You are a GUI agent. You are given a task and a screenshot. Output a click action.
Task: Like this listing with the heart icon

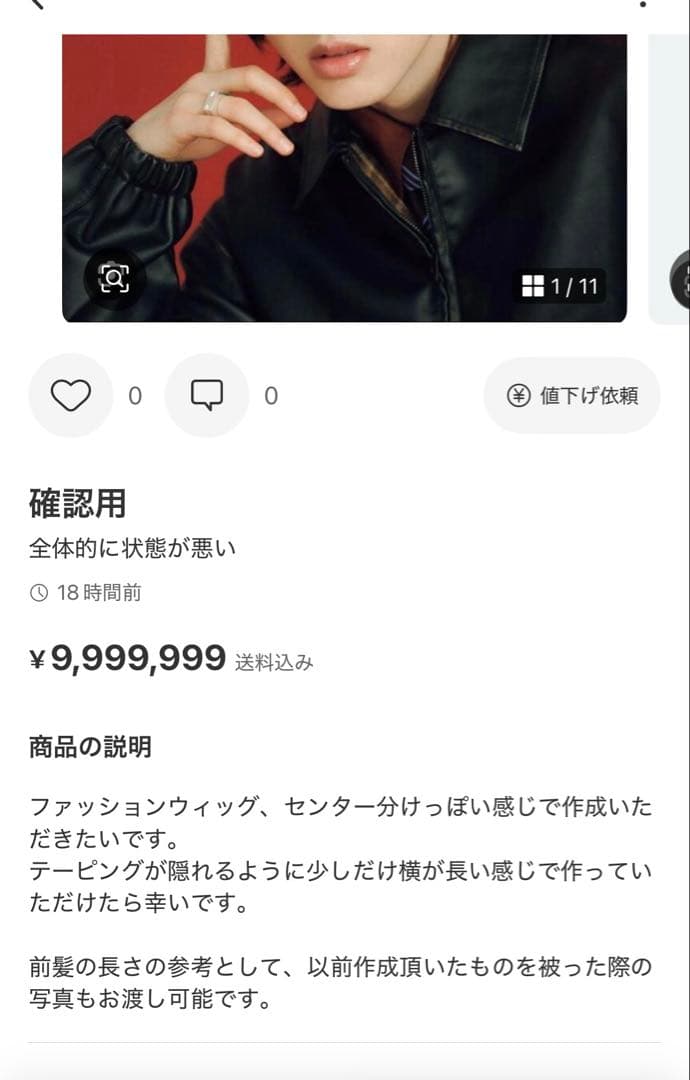coord(71,396)
